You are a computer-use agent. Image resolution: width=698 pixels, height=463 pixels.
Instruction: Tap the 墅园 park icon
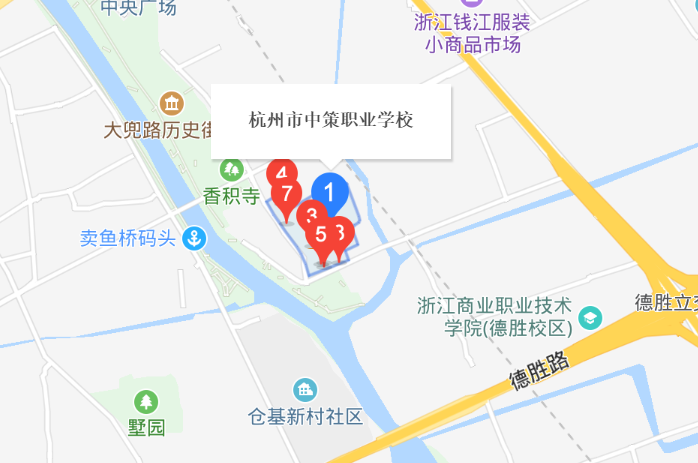pos(147,402)
